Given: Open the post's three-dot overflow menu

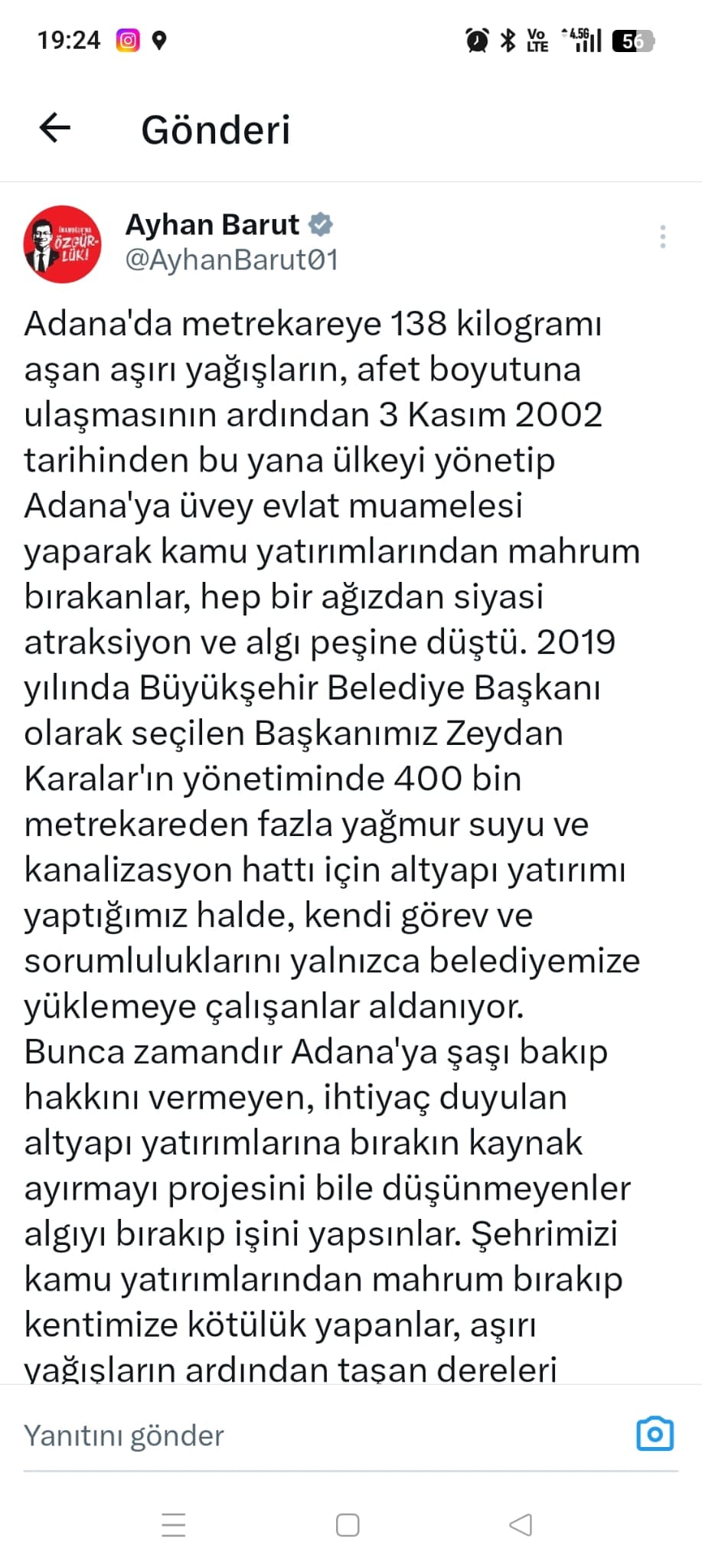Looking at the screenshot, I should [x=662, y=237].
